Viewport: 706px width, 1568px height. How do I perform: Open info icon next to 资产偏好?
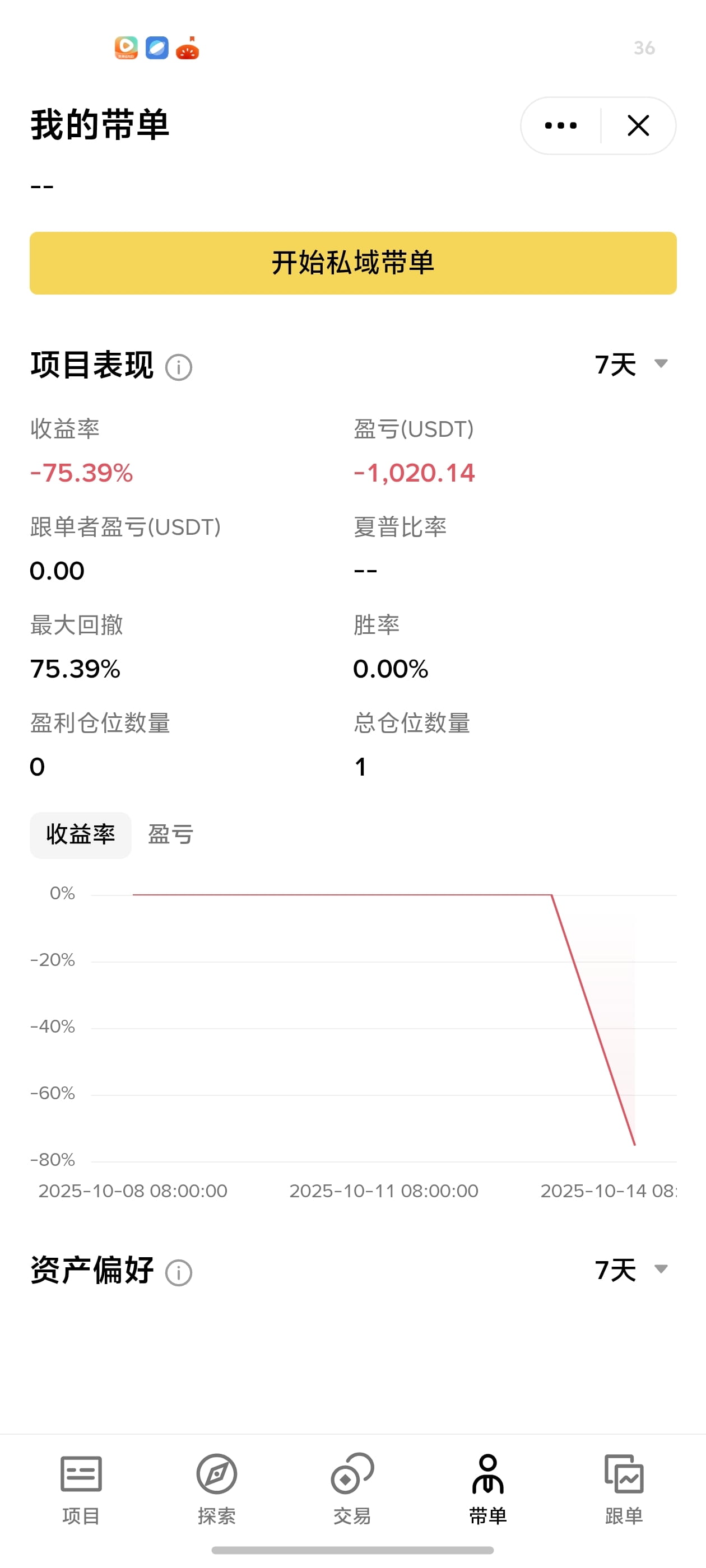point(179,1273)
